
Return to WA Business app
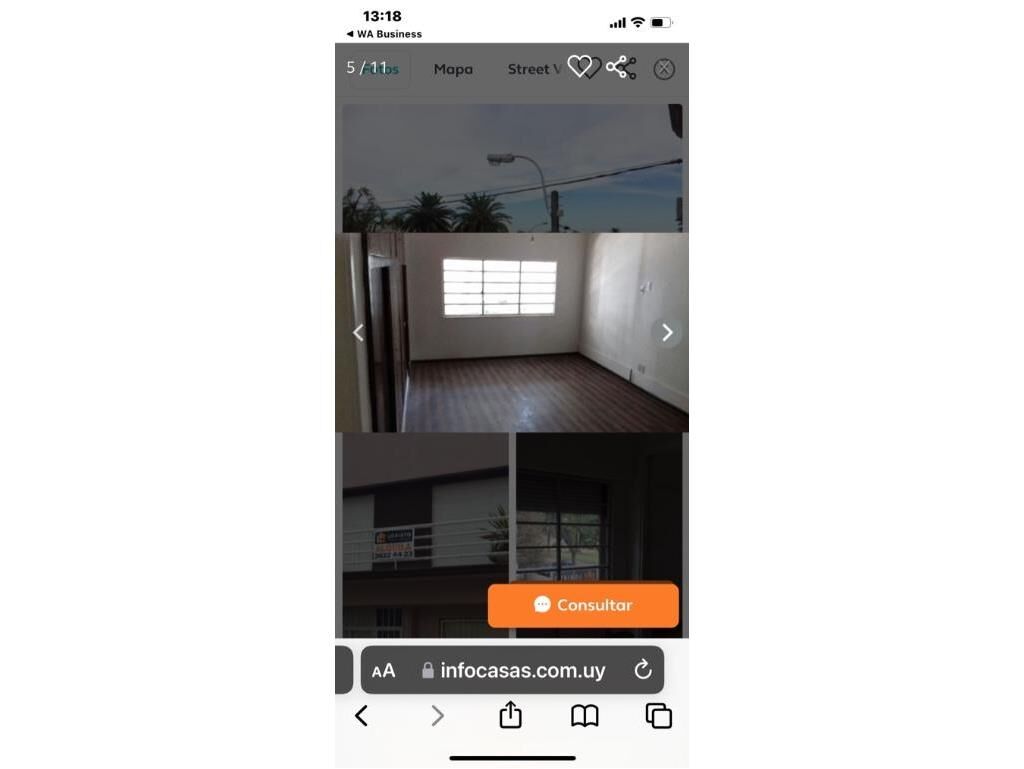384,34
